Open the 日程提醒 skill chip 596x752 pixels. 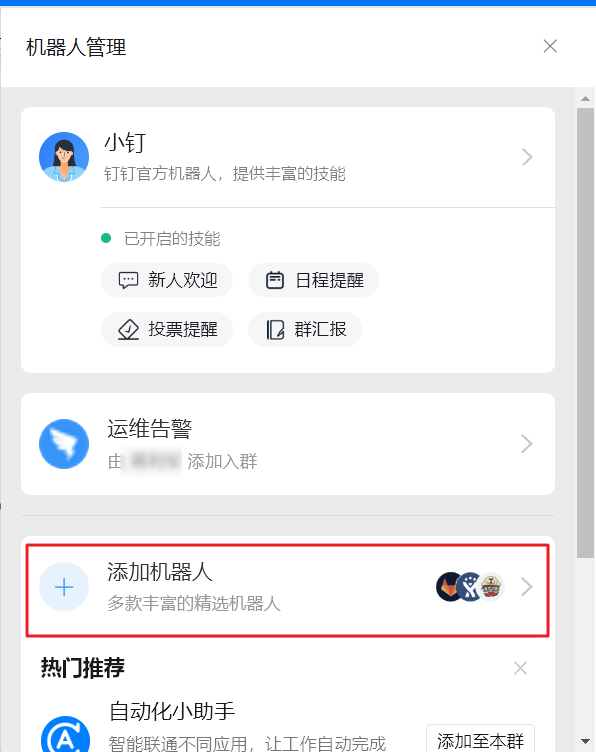pyautogui.click(x=314, y=280)
